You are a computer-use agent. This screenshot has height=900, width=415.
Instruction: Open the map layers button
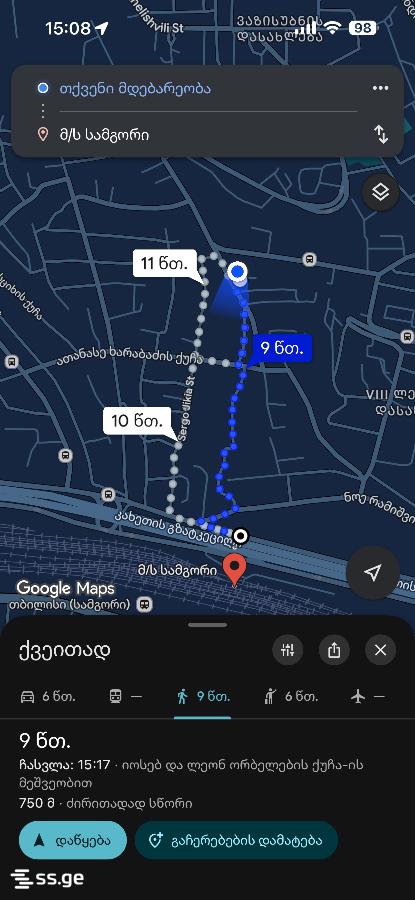click(x=381, y=192)
